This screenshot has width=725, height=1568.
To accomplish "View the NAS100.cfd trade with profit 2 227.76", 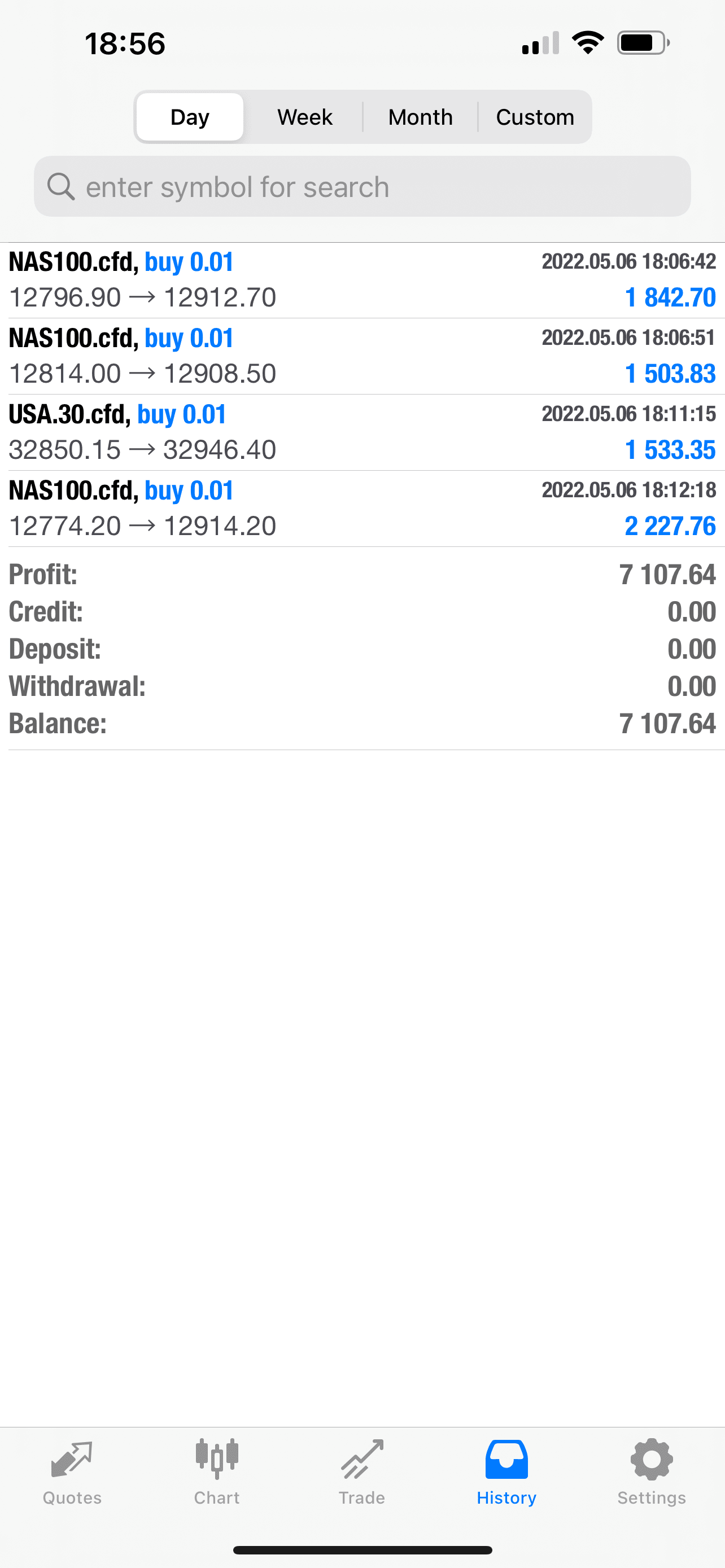I will point(362,508).
